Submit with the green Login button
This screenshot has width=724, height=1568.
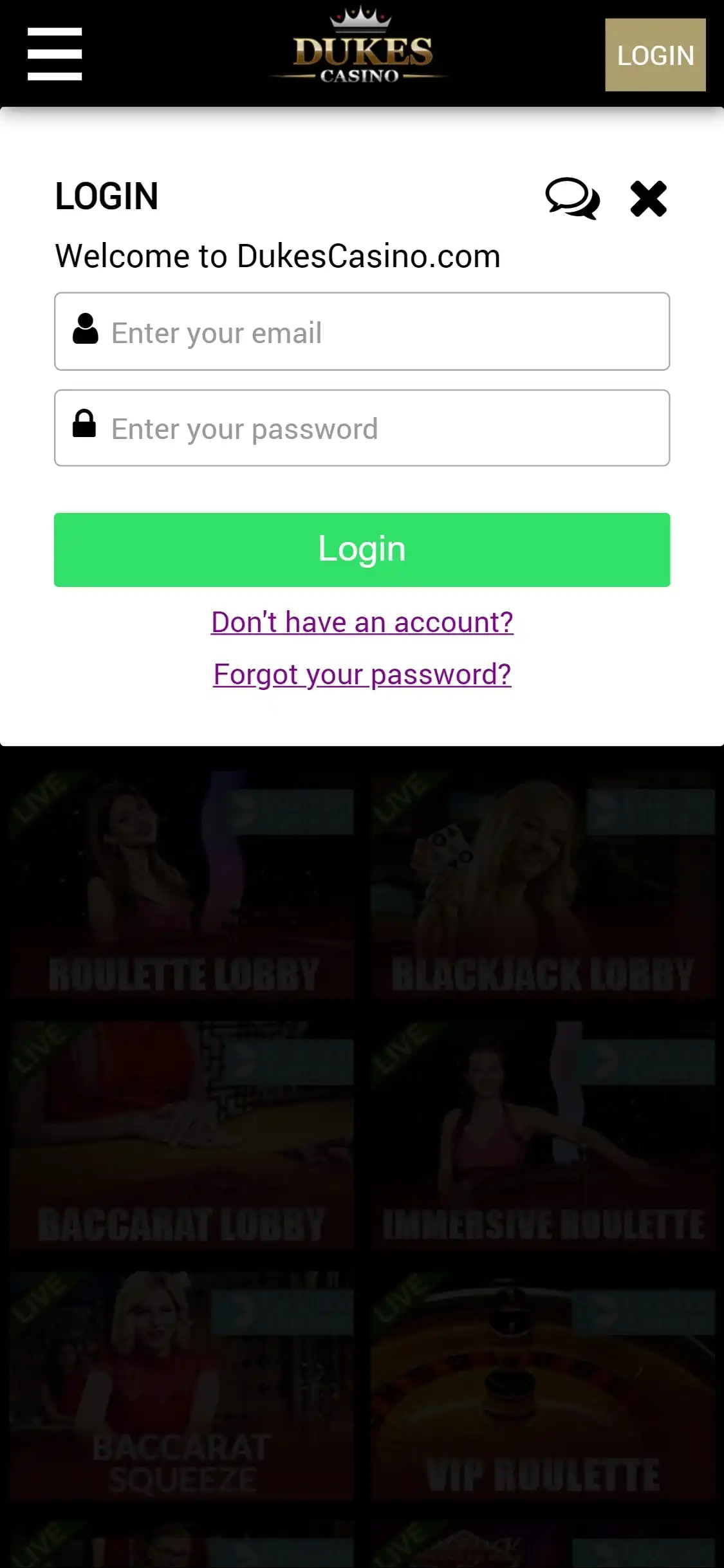click(x=362, y=550)
